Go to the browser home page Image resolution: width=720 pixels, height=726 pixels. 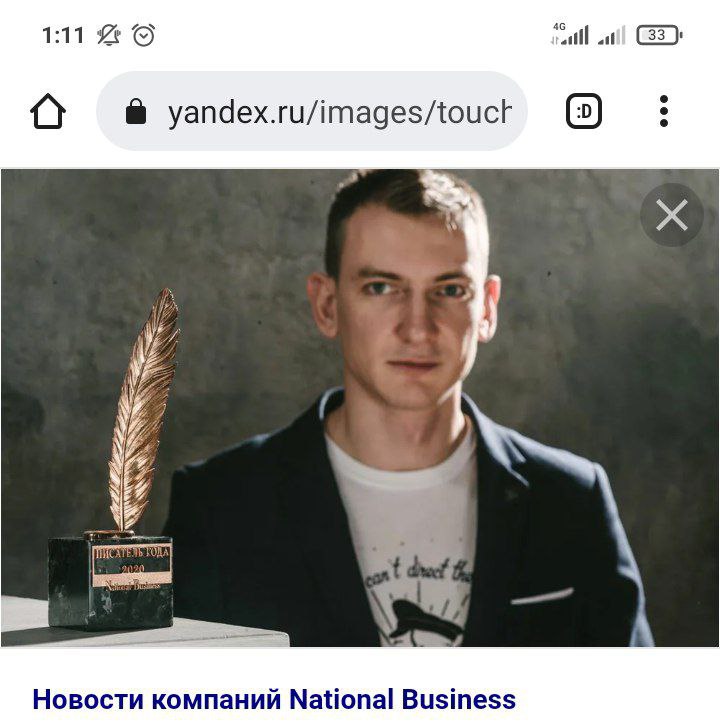pos(48,112)
